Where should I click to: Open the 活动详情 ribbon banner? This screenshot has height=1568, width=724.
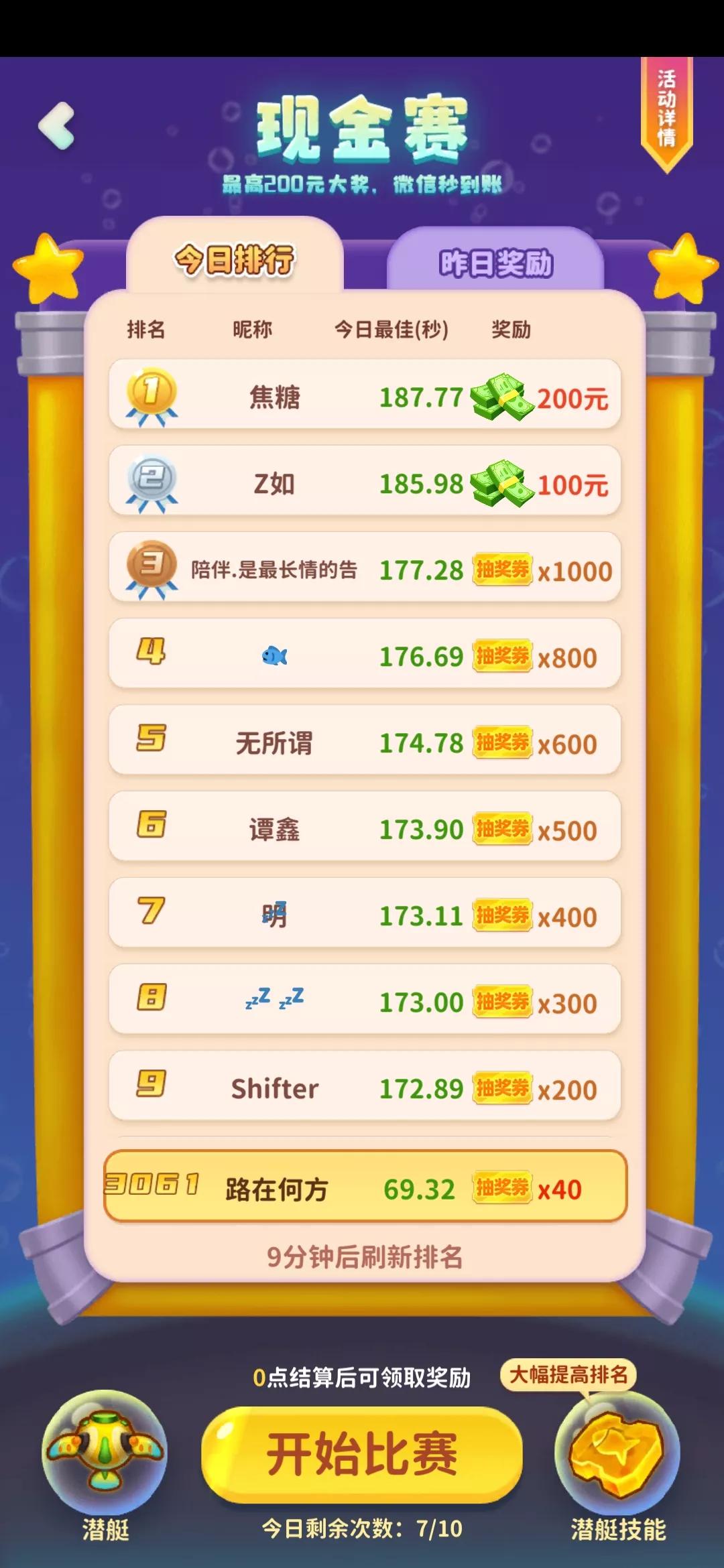(x=668, y=111)
